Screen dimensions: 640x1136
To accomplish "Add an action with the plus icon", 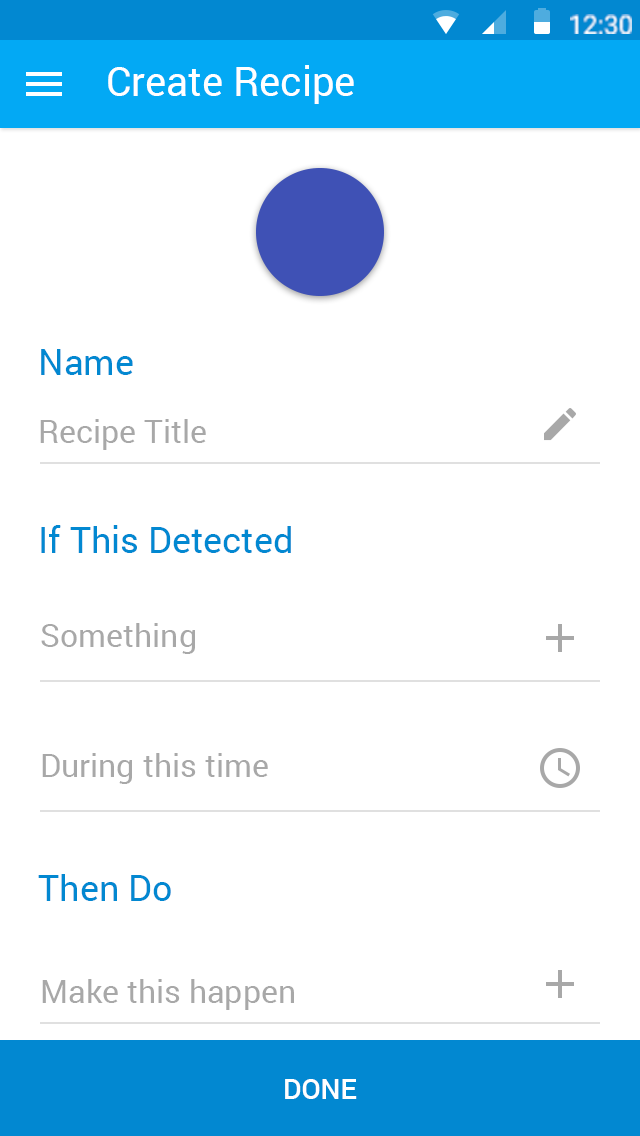I will tap(560, 984).
